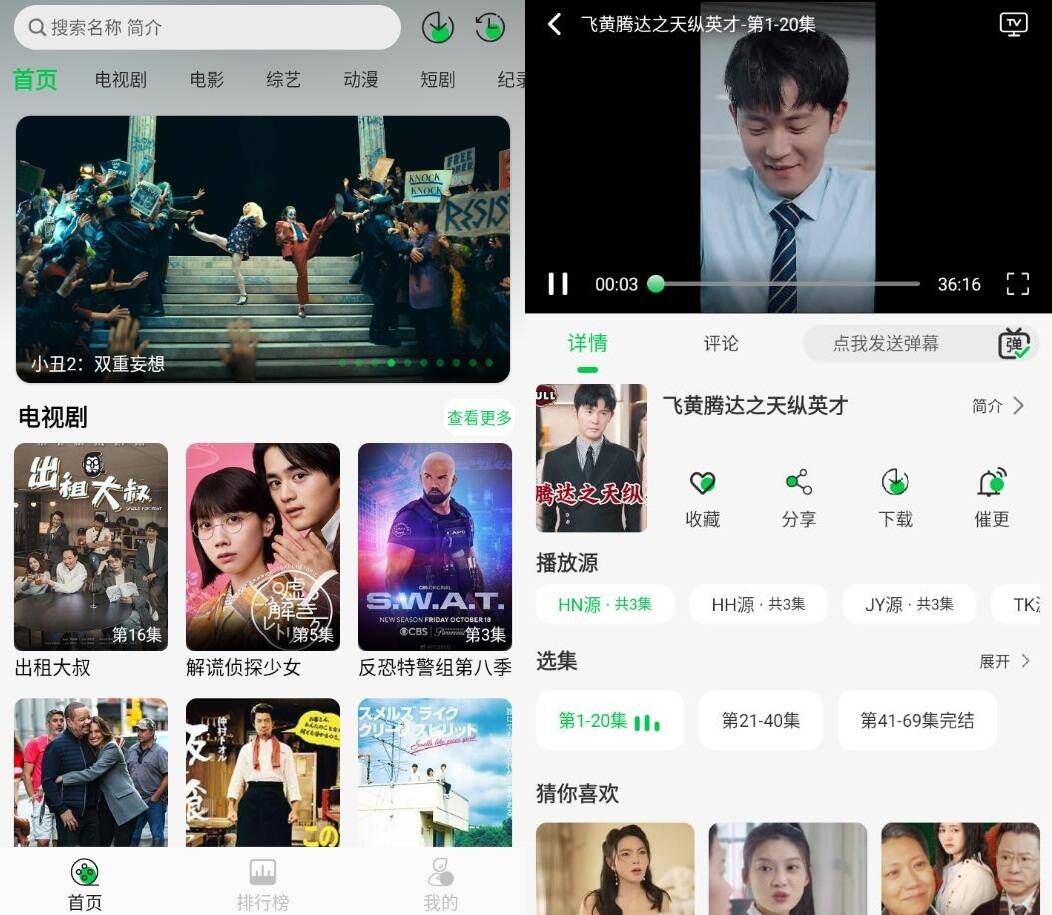Screen dimensions: 1052x915
Task: Select the 电影 category tab
Action: click(x=207, y=80)
